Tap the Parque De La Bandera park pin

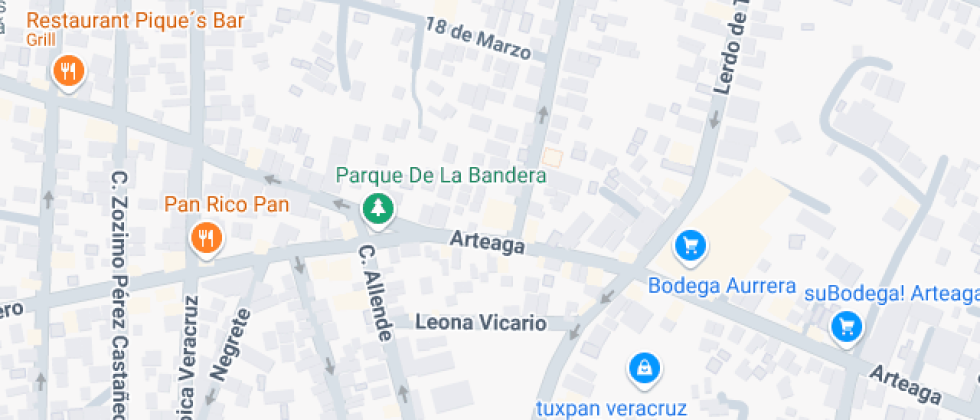pos(378,208)
